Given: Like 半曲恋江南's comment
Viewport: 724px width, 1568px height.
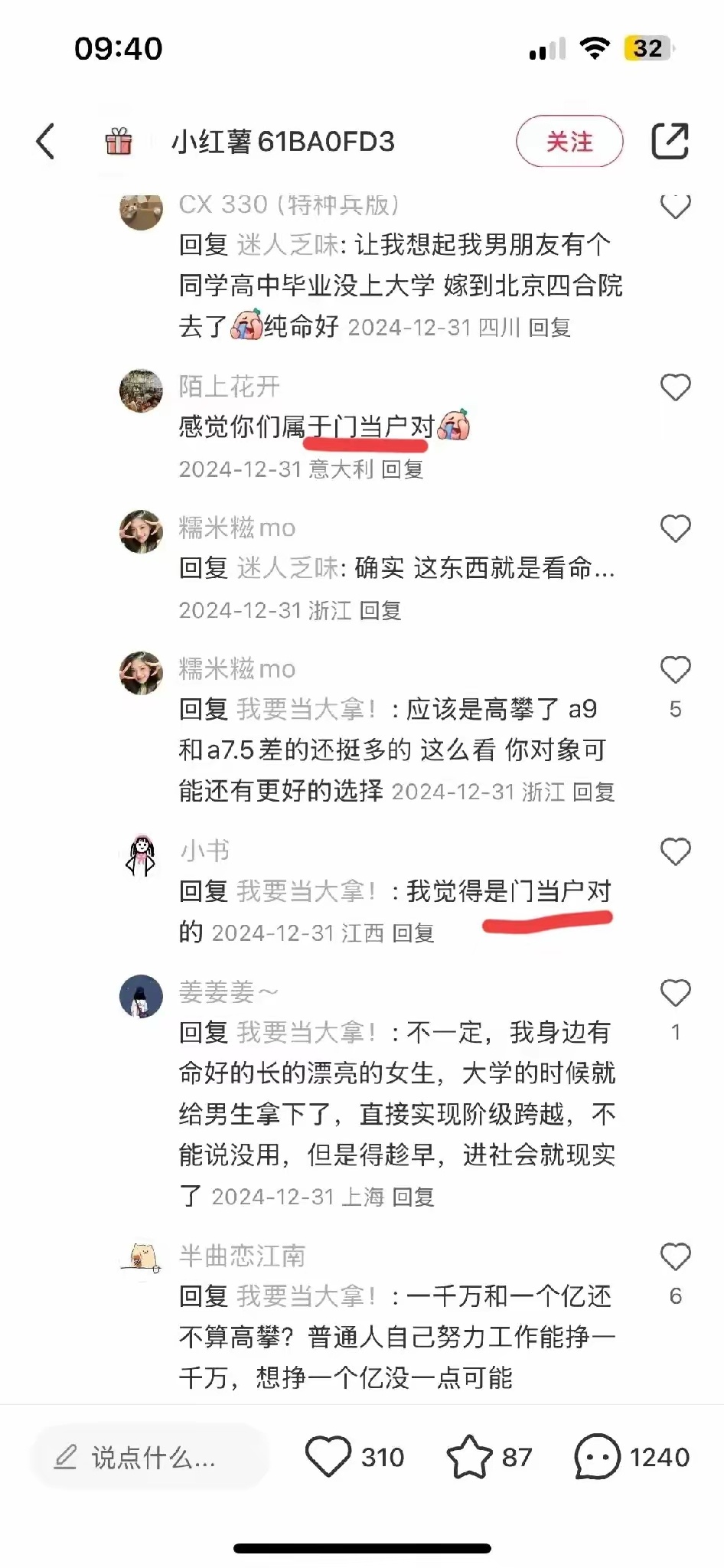Looking at the screenshot, I should click(x=675, y=1257).
